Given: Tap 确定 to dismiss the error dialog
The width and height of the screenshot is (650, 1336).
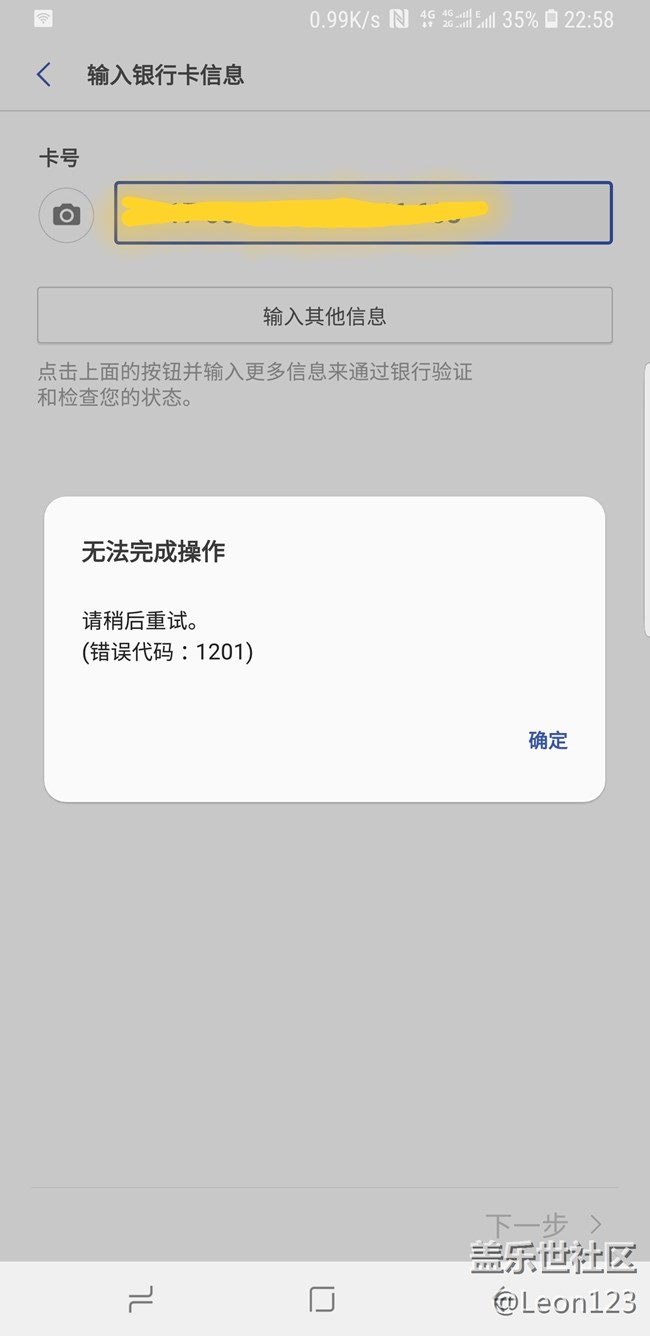Looking at the screenshot, I should [547, 740].
